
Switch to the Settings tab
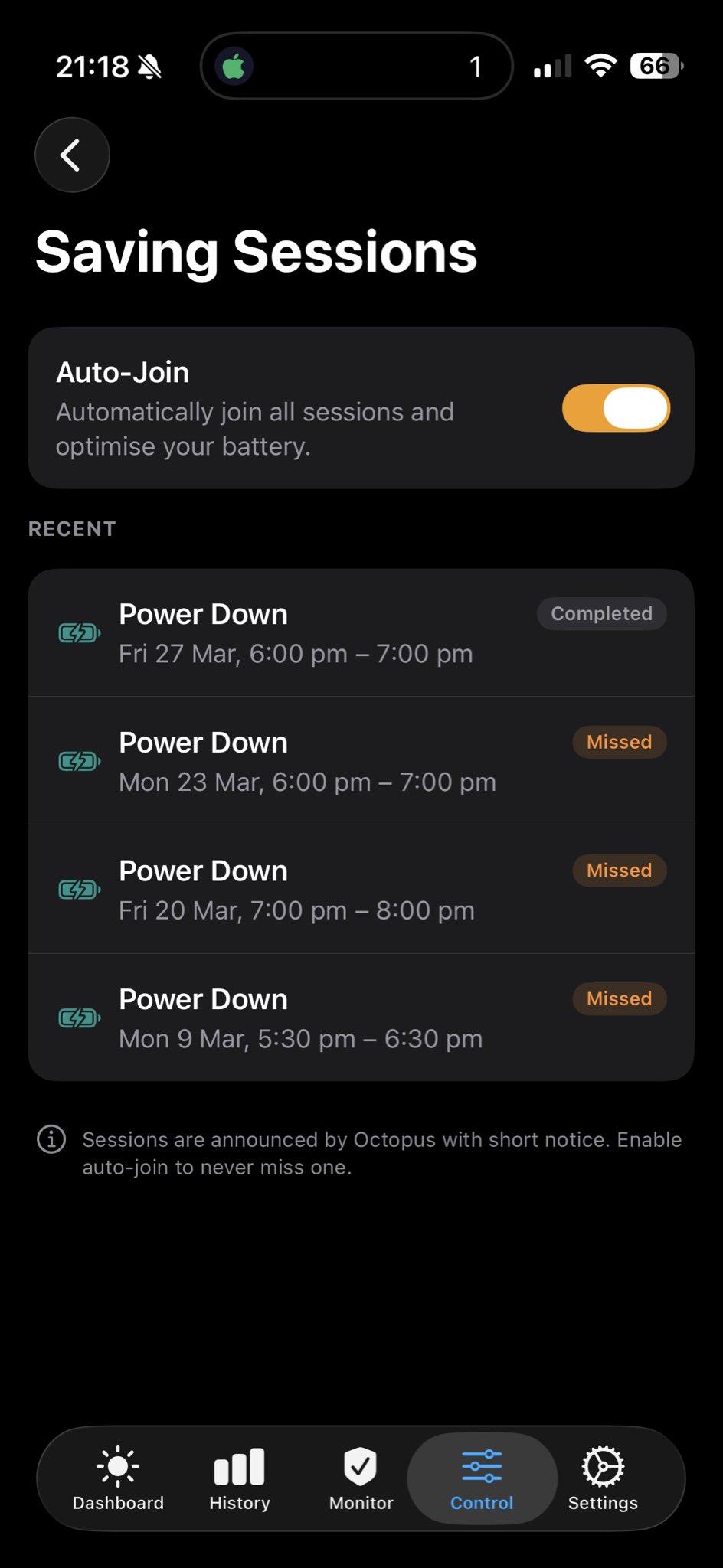tap(603, 1479)
